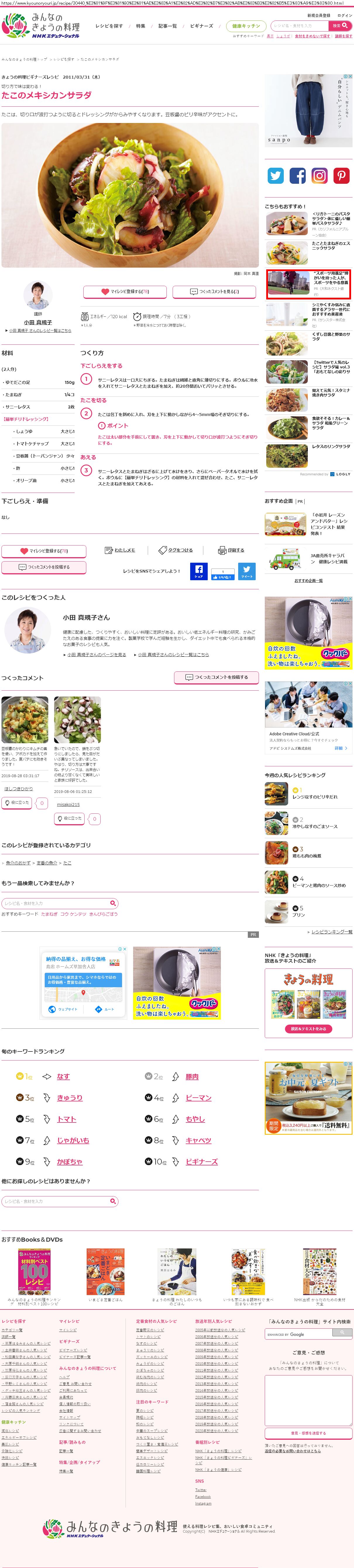Tap the header recipe search field
Viewport: 354px width, 1568px height.
tap(298, 26)
